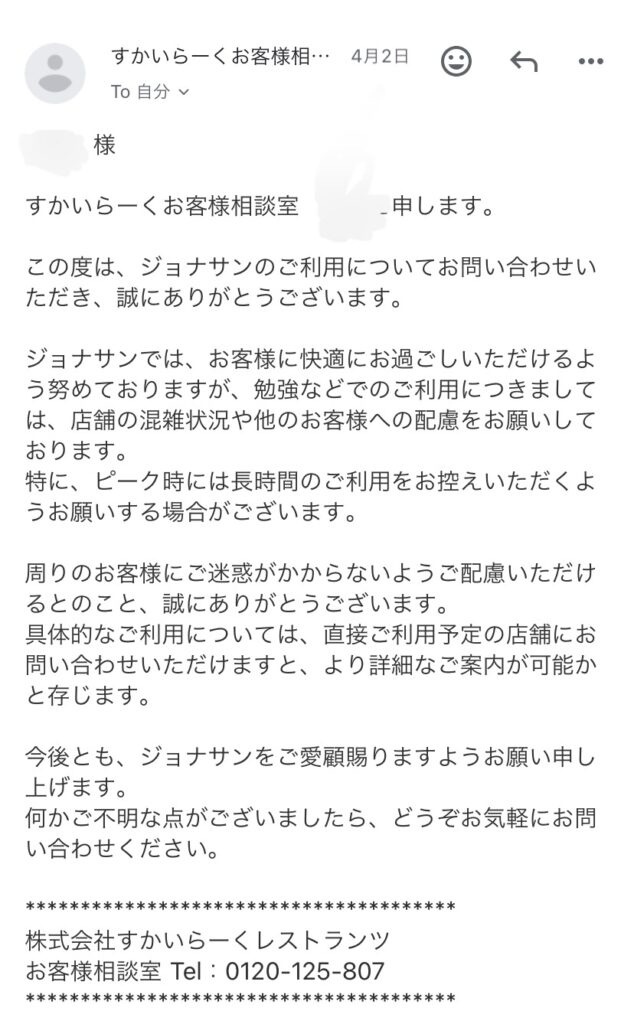Reply to the すかいらーく email
This screenshot has height=1024, width=634.
click(524, 61)
